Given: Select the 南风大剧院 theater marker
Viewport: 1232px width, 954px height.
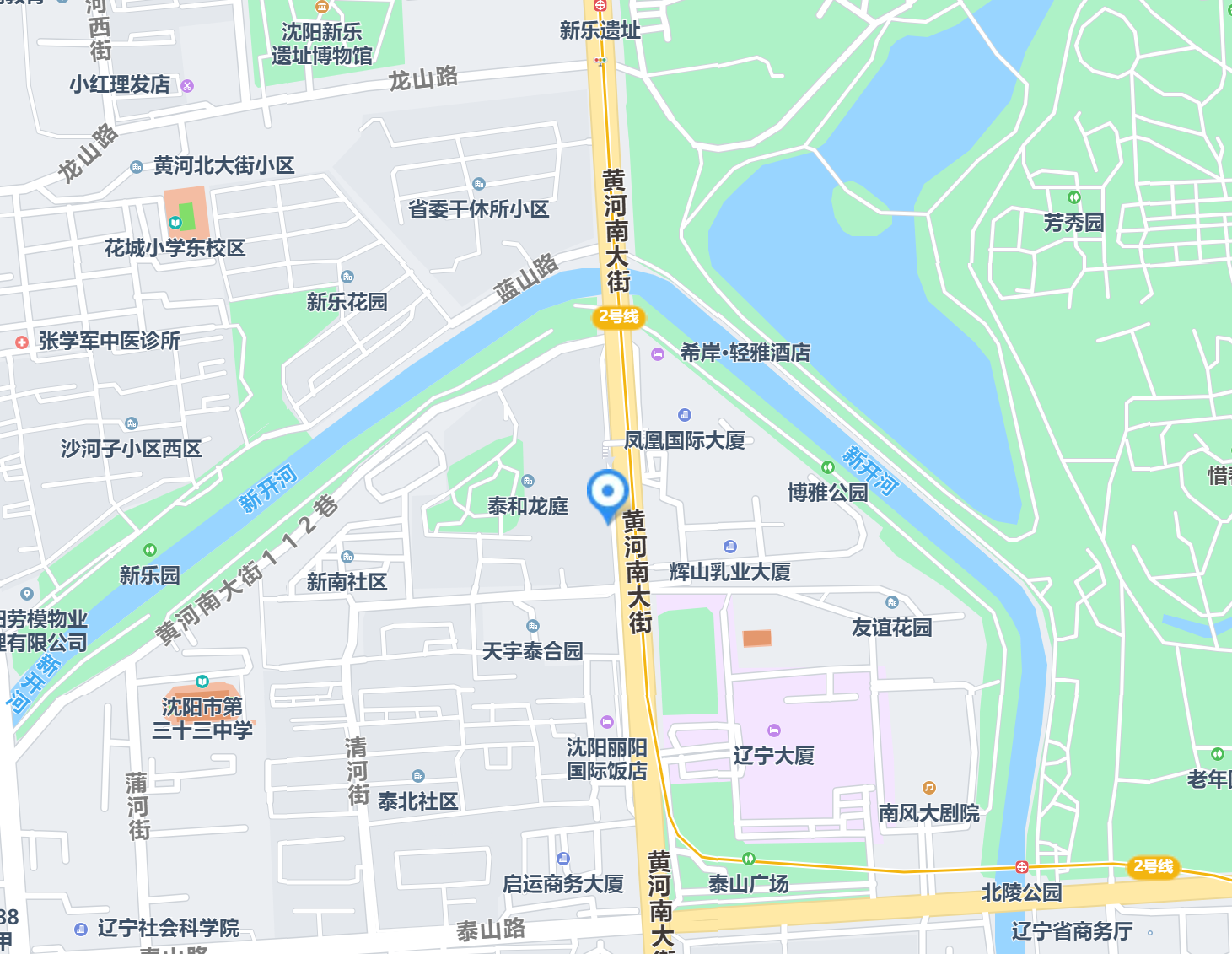Looking at the screenshot, I should click(x=928, y=788).
